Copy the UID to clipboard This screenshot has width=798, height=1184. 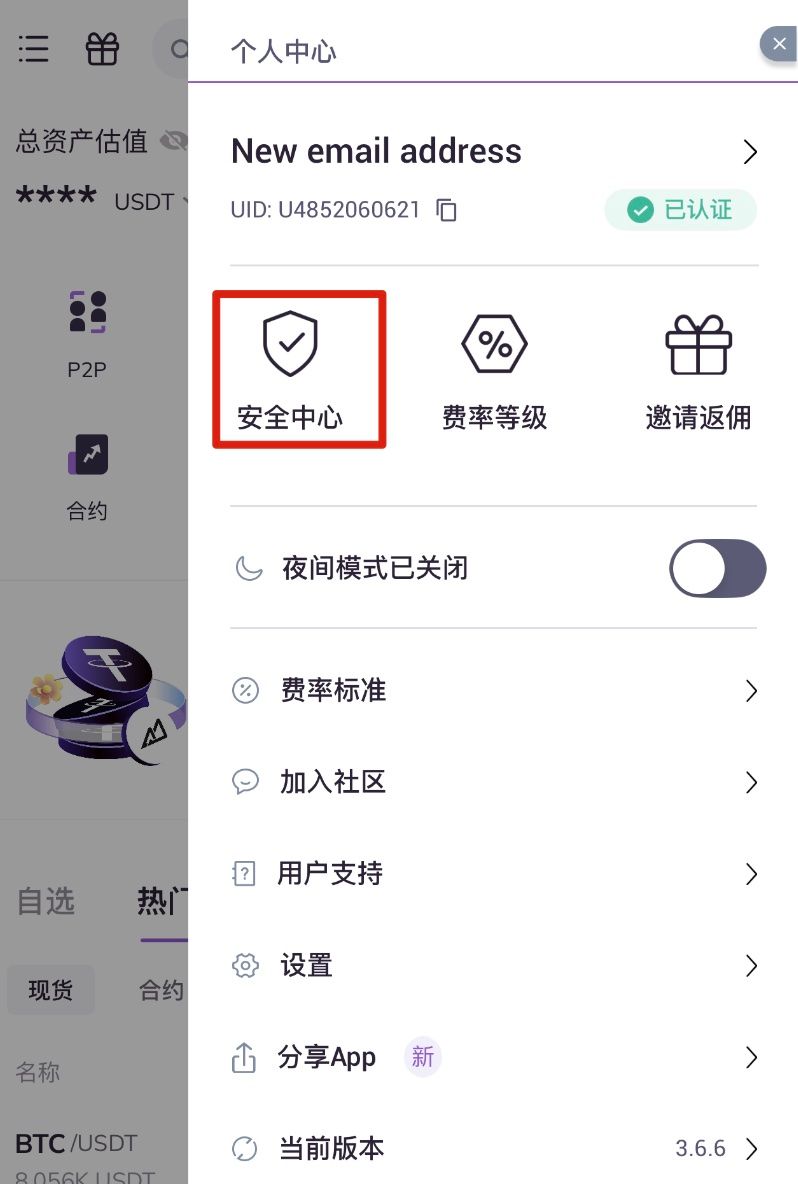[x=447, y=210]
